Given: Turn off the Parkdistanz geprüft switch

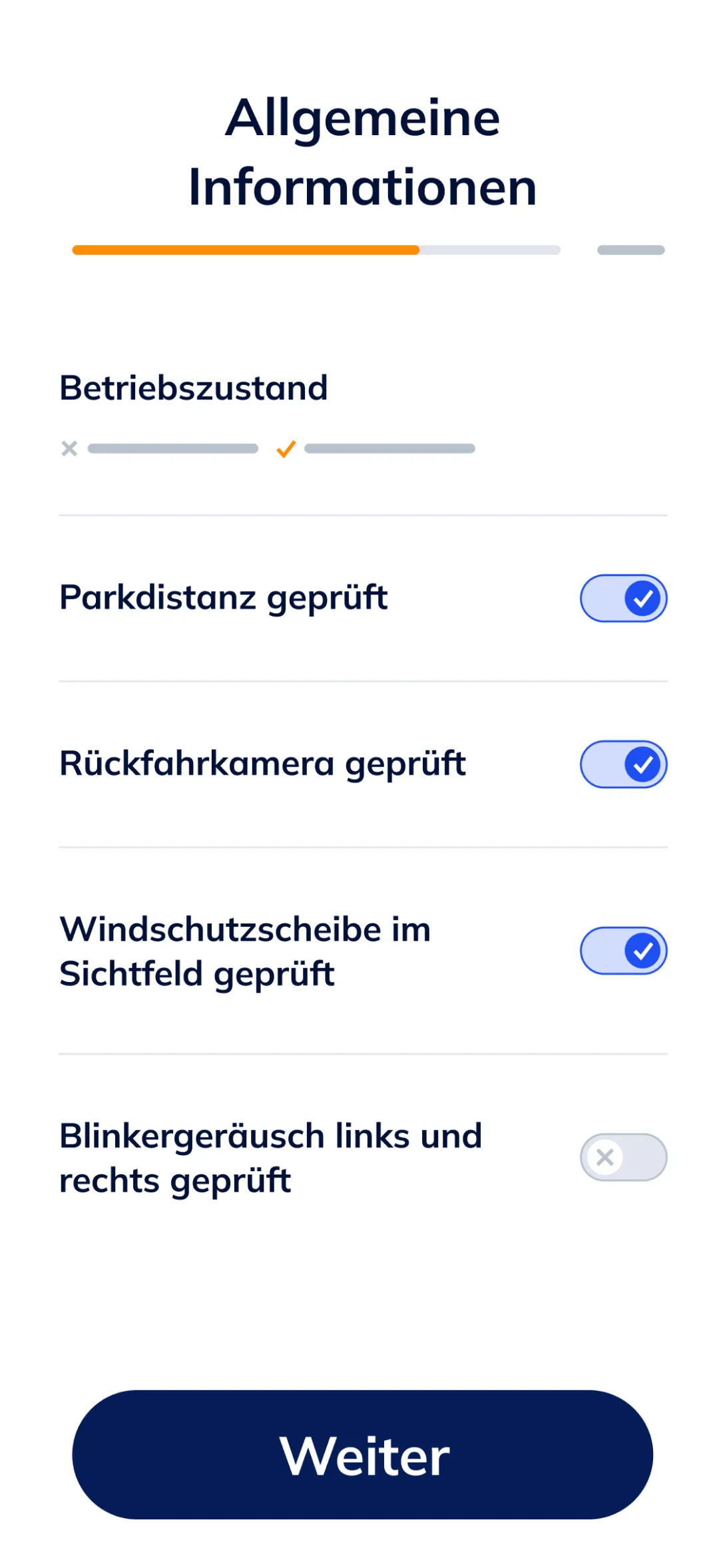Looking at the screenshot, I should coord(623,598).
